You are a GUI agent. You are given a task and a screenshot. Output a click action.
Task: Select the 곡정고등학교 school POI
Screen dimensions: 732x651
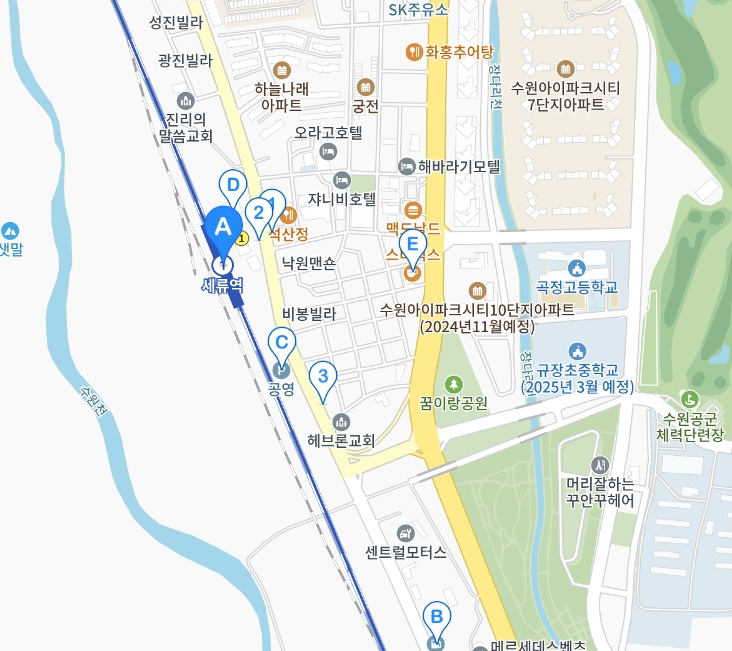point(576,287)
